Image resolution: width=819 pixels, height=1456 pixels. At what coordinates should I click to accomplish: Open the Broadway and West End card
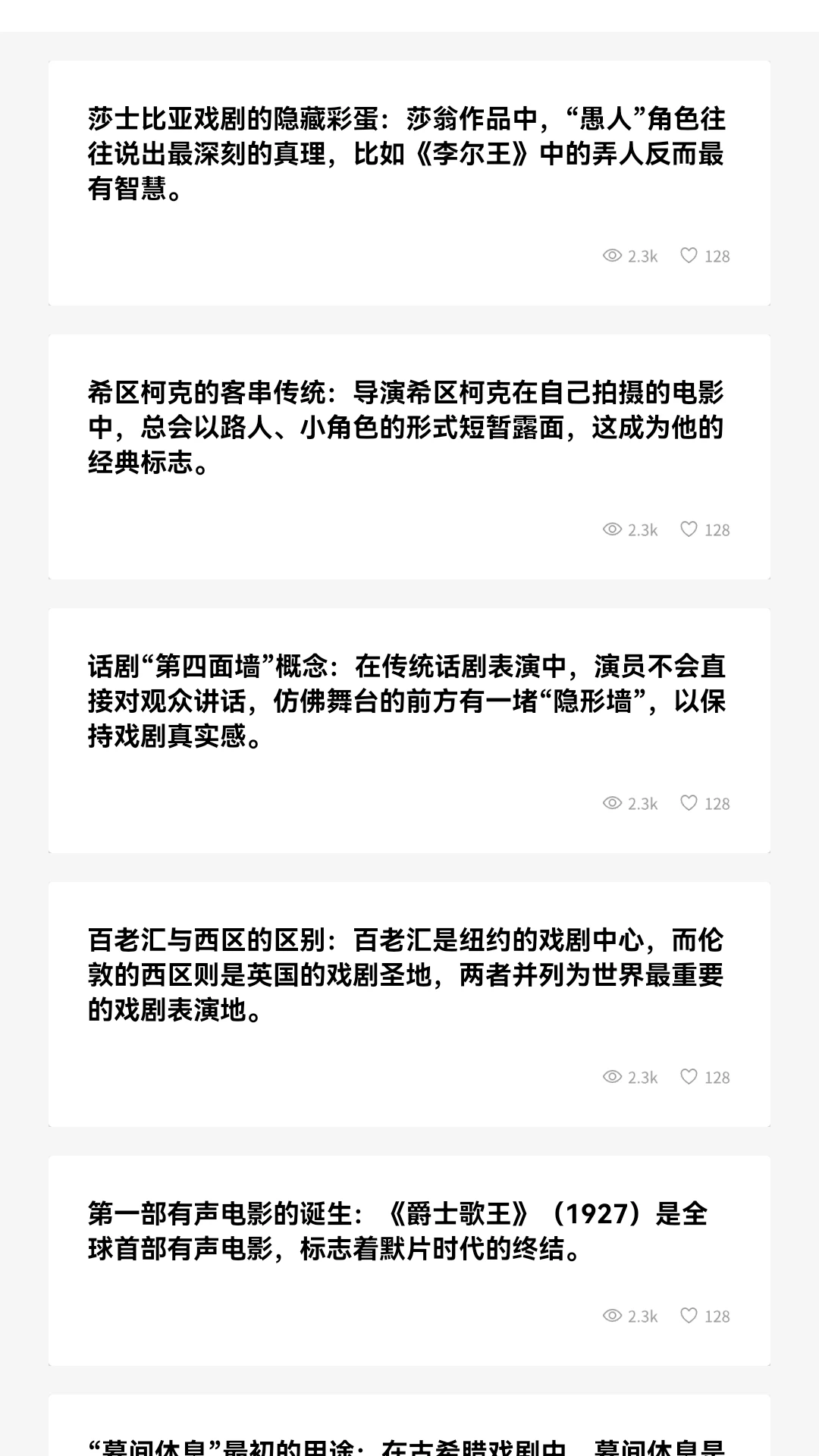(x=409, y=1004)
